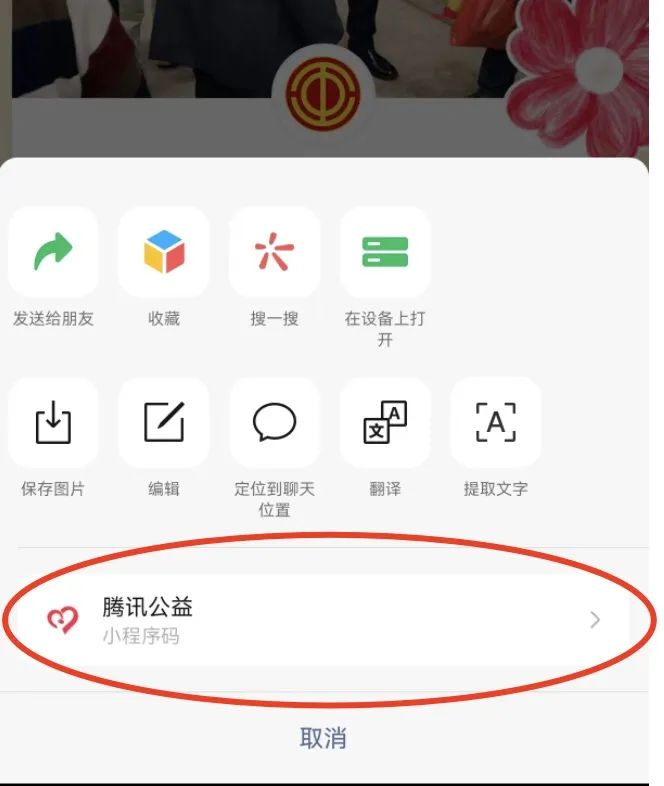This screenshot has height=786, width=664.
Task: Tap 发送给朋友 to send to a friend
Action: pyautogui.click(x=53, y=252)
